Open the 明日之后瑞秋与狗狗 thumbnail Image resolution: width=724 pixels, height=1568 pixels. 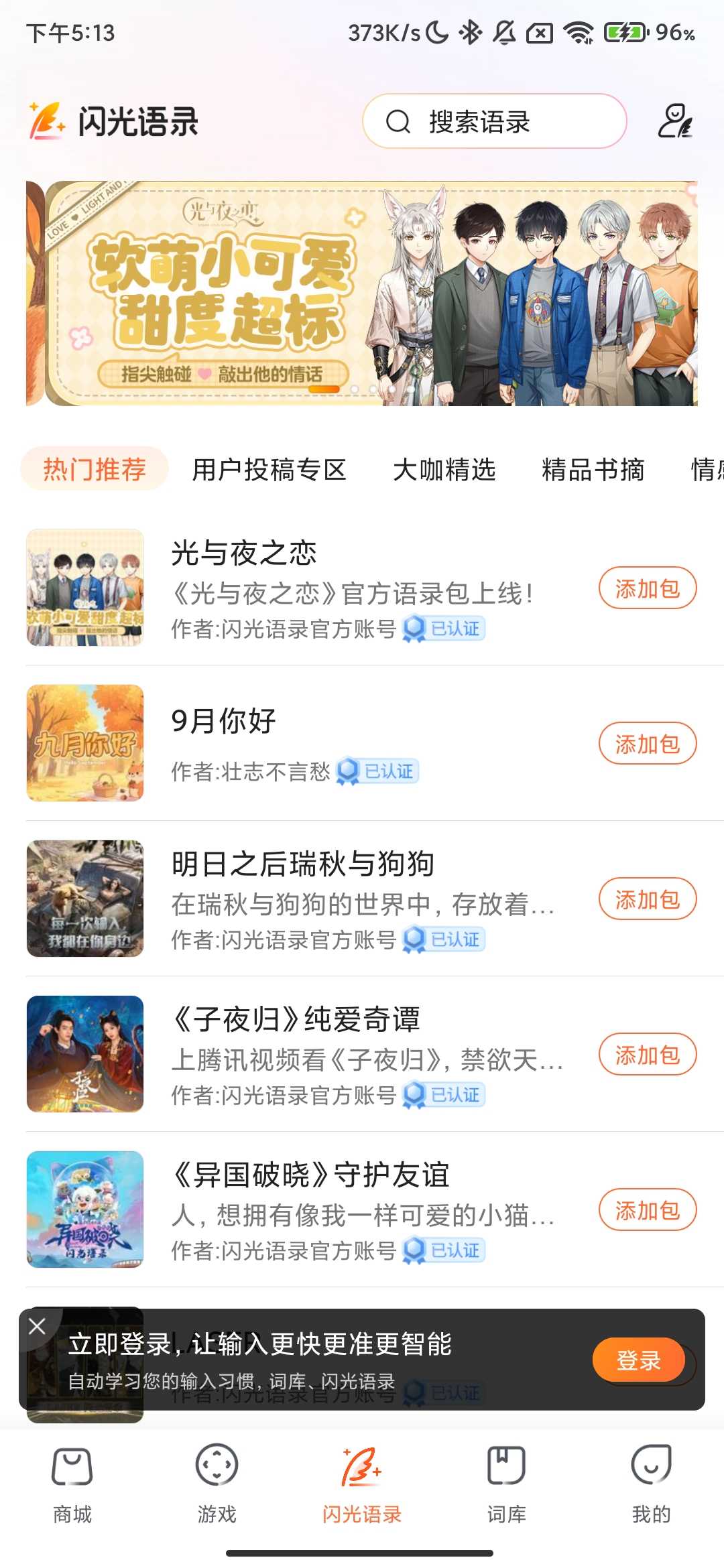85,899
